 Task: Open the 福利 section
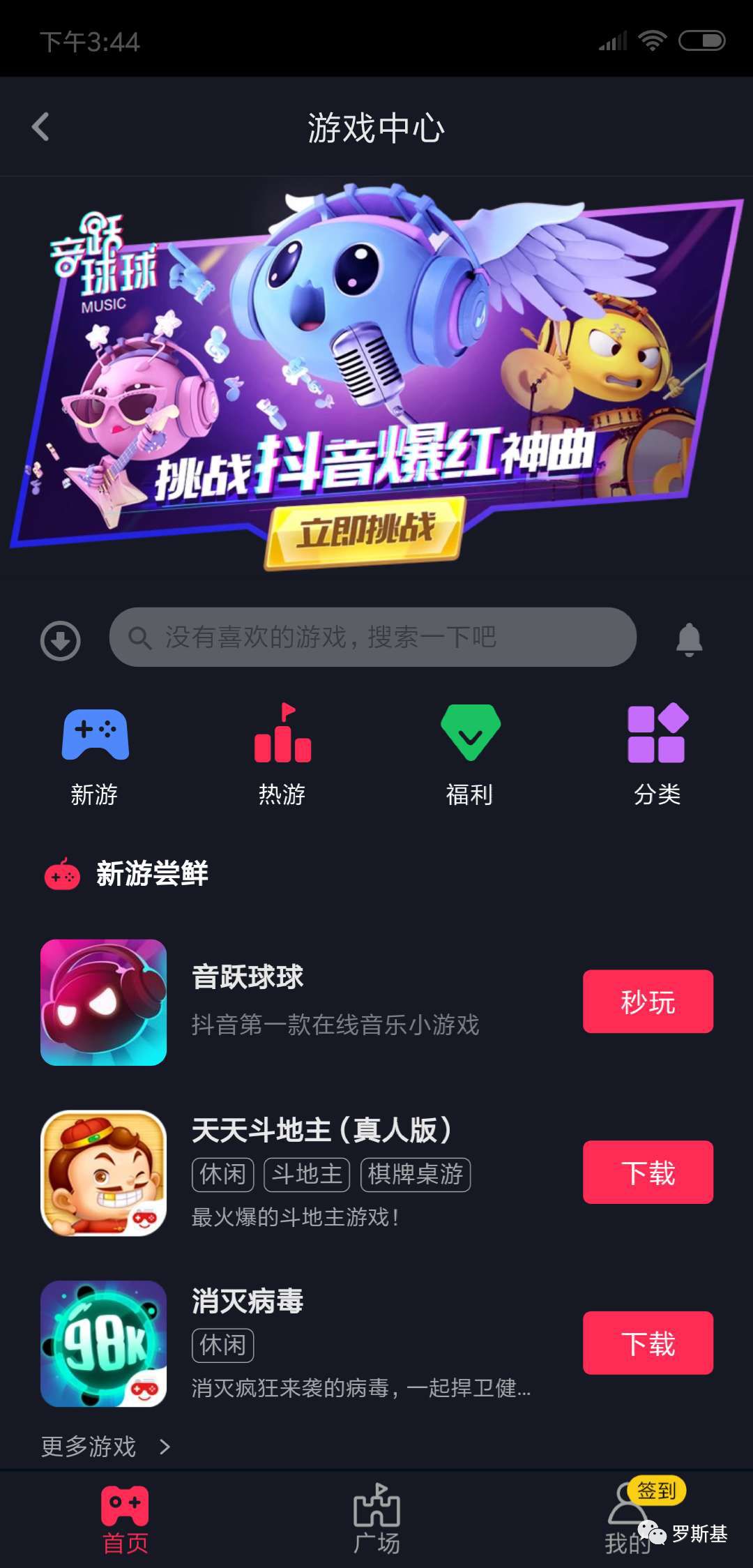tap(470, 755)
